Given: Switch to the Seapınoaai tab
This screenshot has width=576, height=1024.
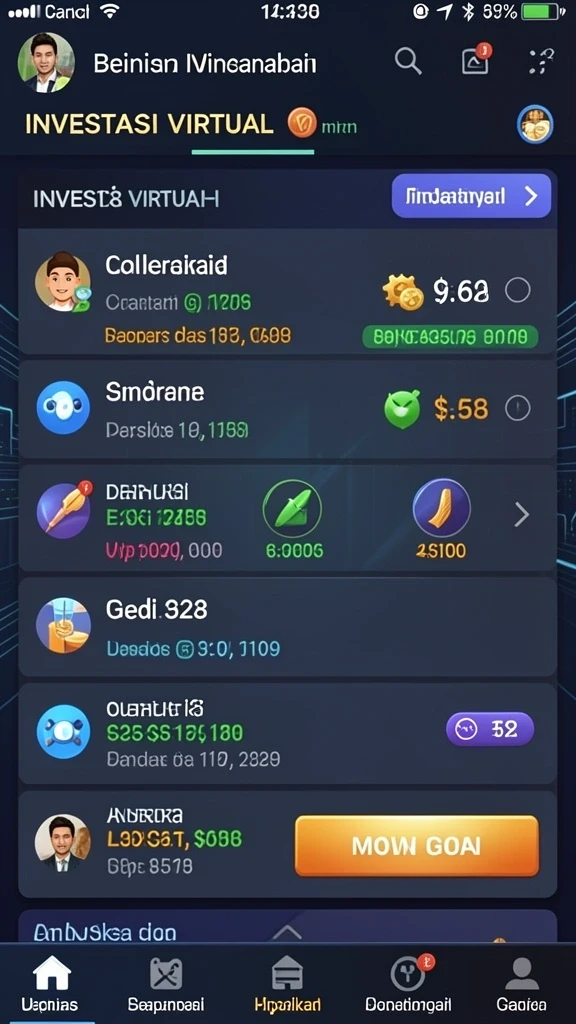Looking at the screenshot, I should (165, 985).
